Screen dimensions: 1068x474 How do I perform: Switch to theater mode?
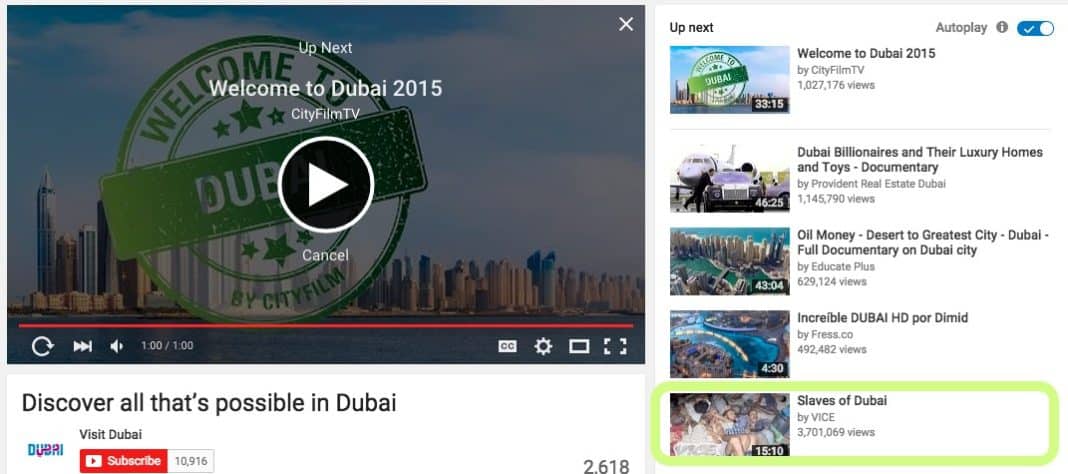(x=579, y=346)
